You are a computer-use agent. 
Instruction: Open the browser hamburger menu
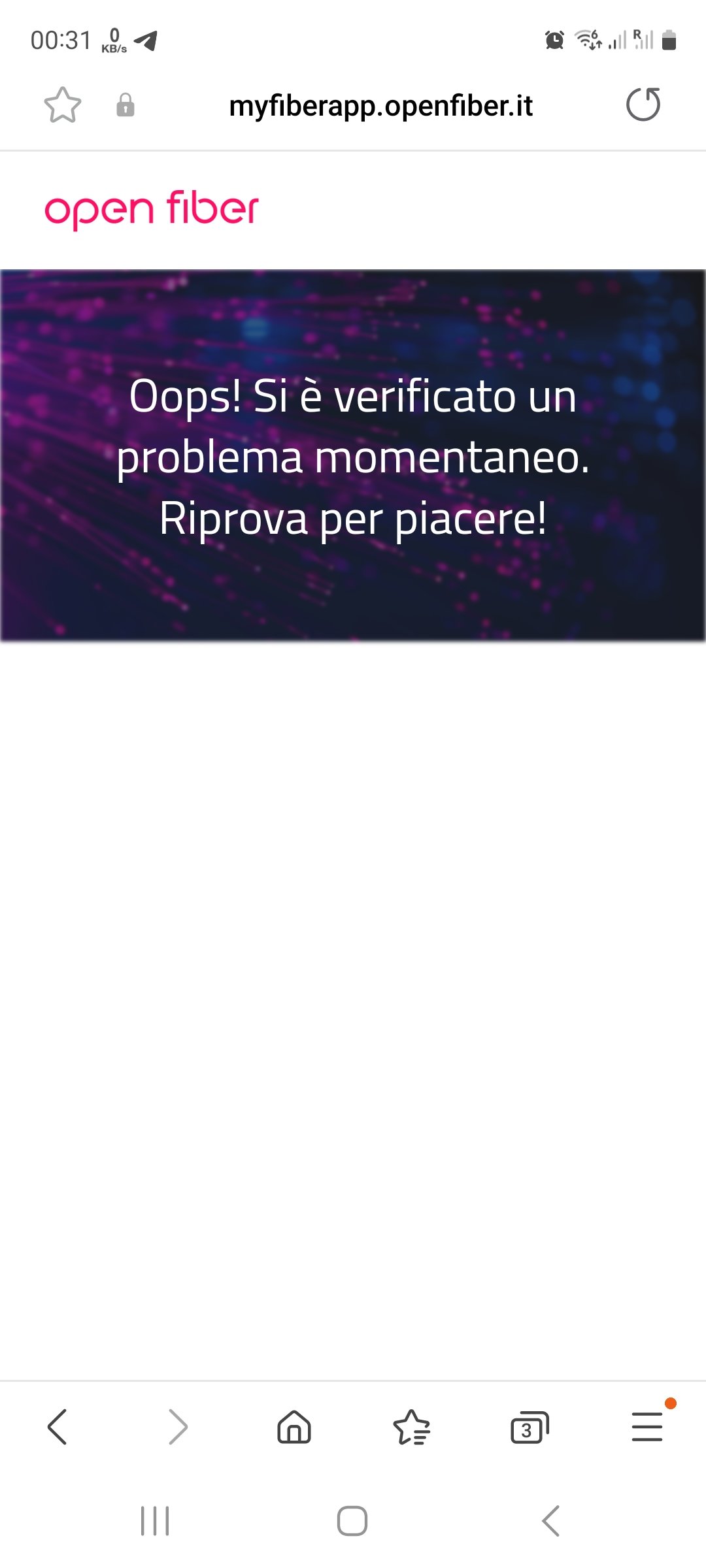click(647, 1426)
